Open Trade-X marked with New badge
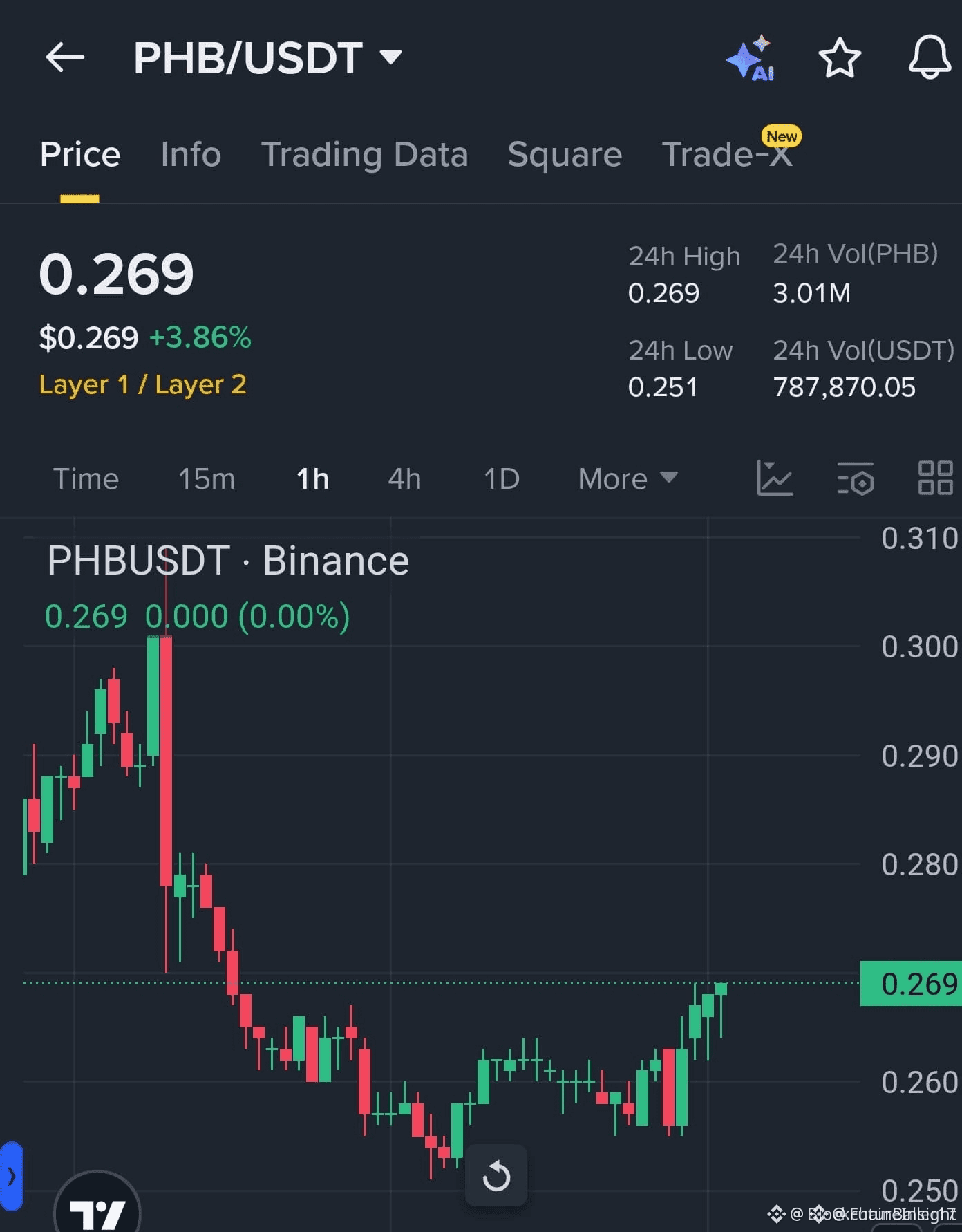 click(x=726, y=154)
